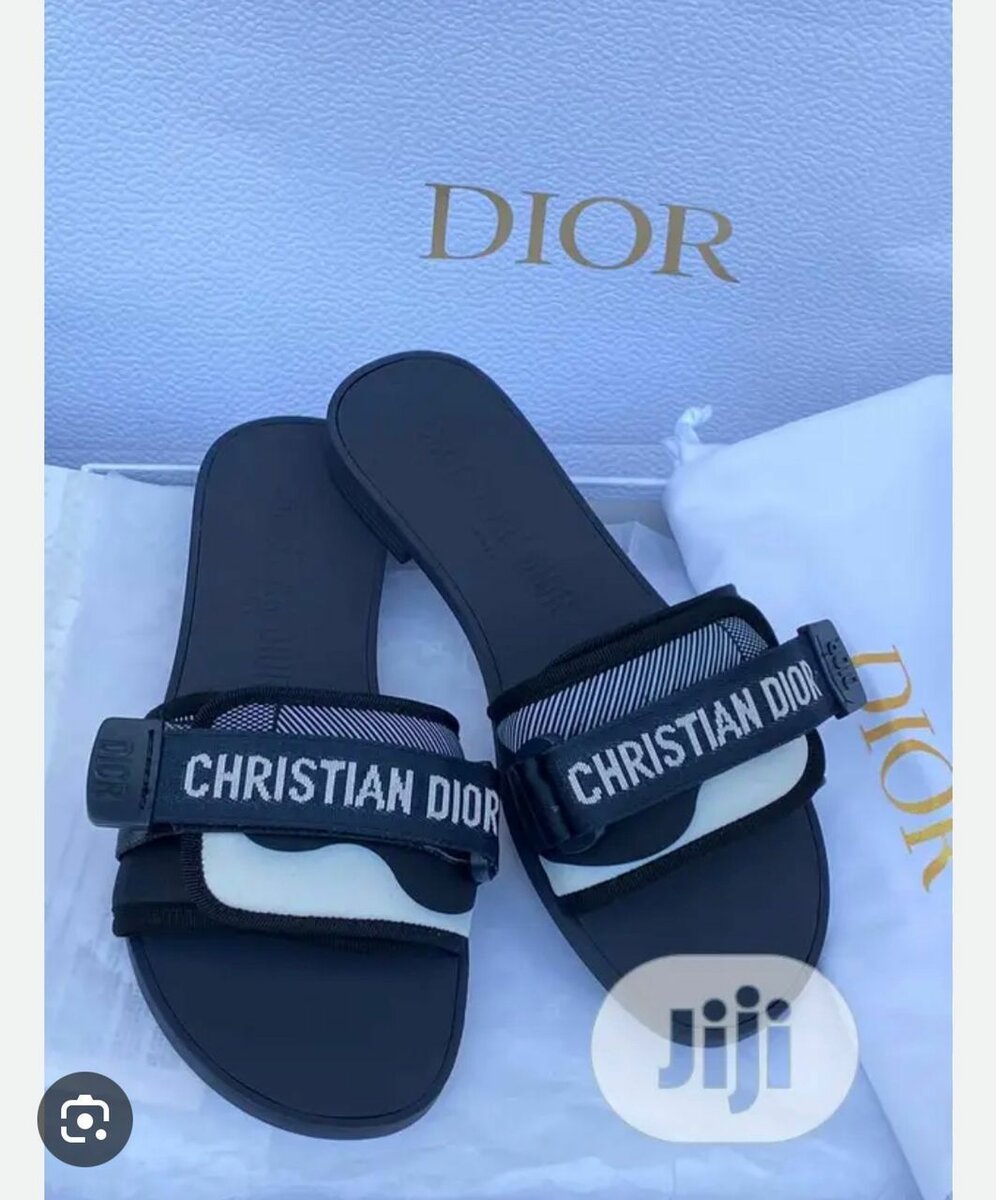This screenshot has width=996, height=1200.
Task: Search this image with Google Lens
Action: (85, 1119)
